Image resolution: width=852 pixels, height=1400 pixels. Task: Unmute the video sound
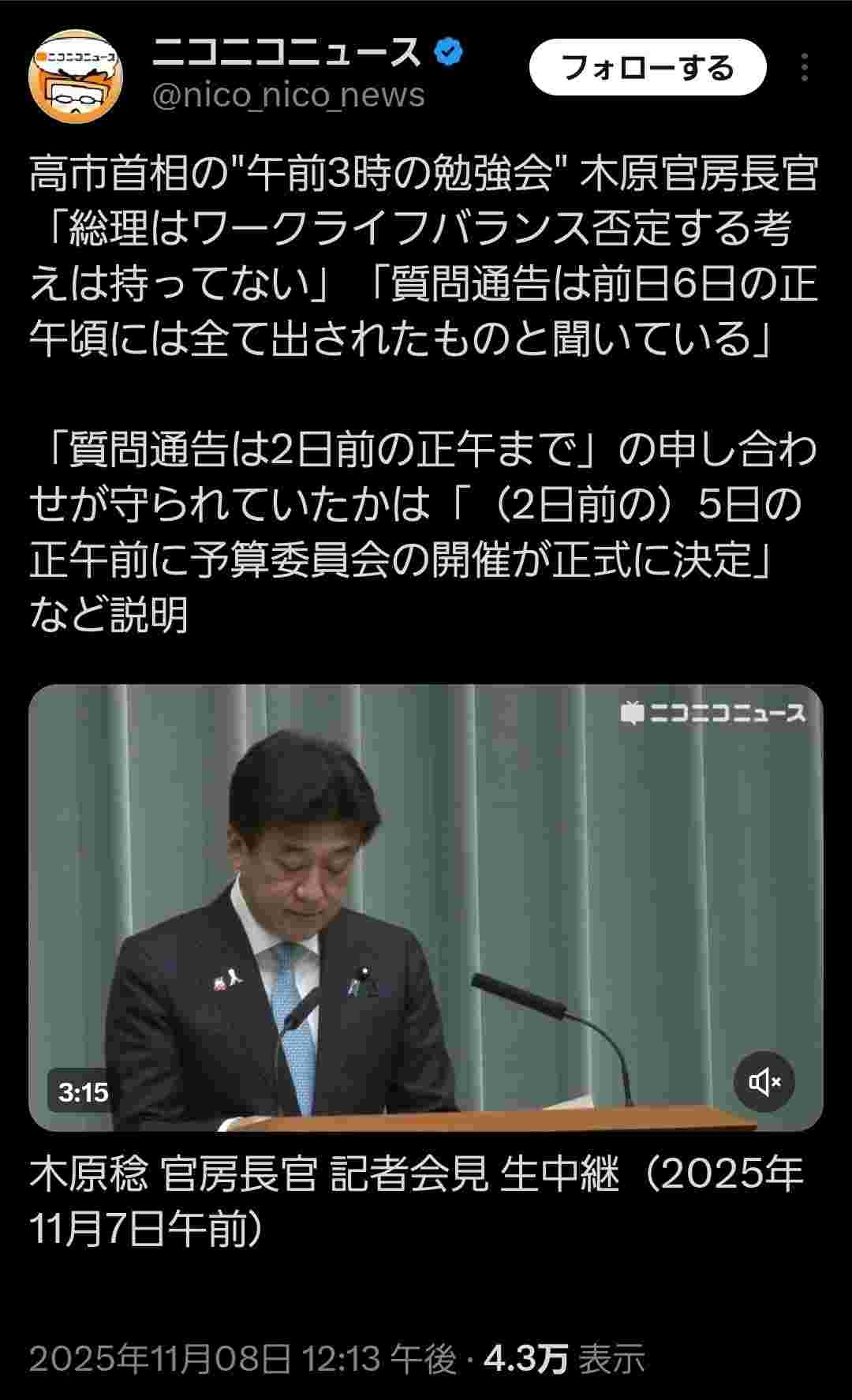[x=764, y=1081]
